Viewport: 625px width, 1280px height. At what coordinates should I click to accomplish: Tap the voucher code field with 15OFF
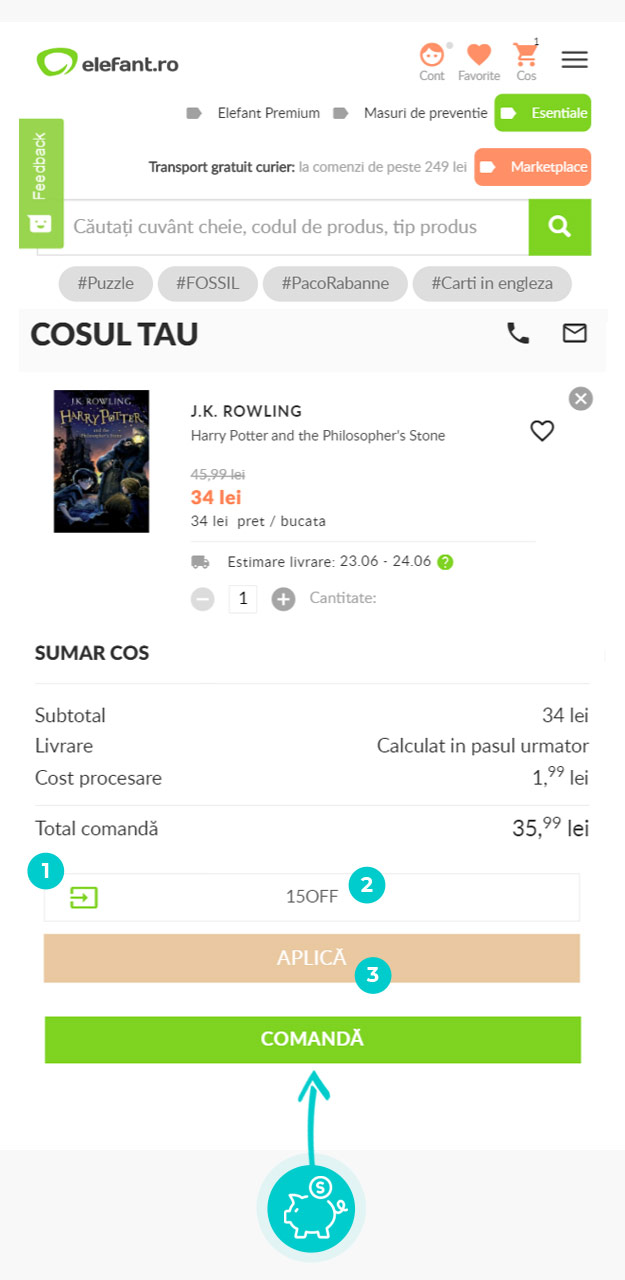click(x=312, y=897)
